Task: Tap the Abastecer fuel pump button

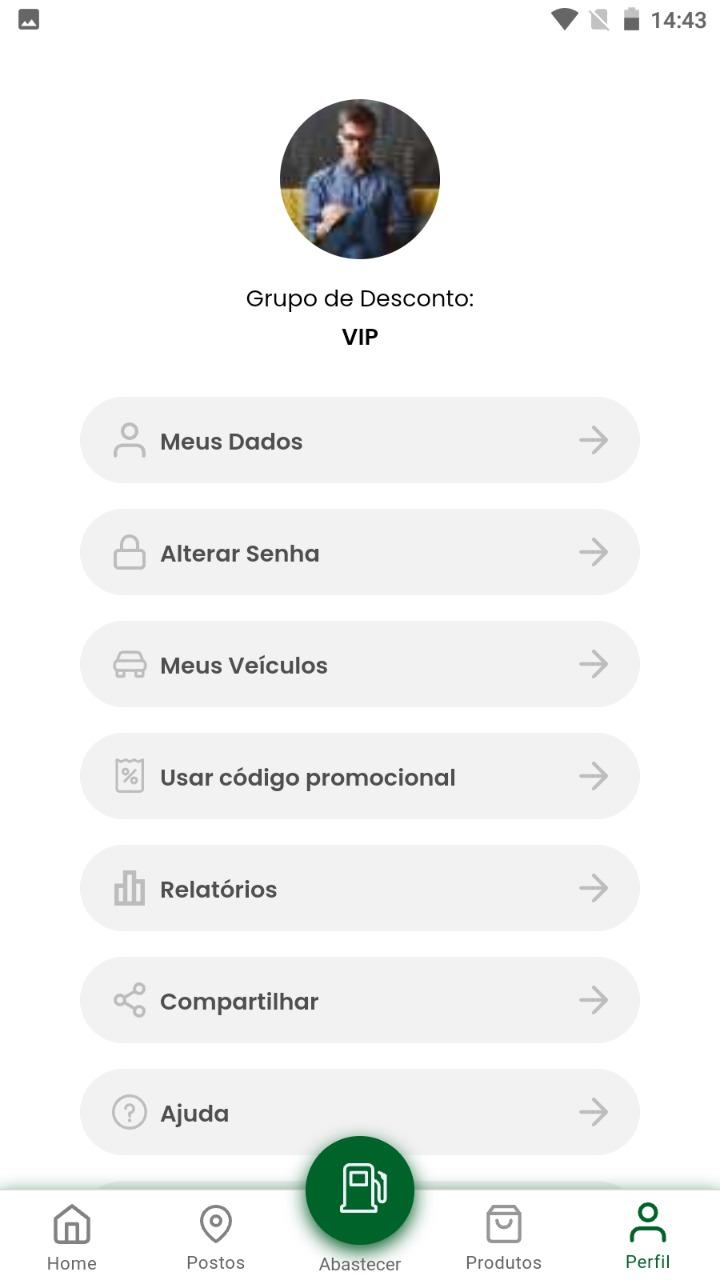Action: 360,1190
